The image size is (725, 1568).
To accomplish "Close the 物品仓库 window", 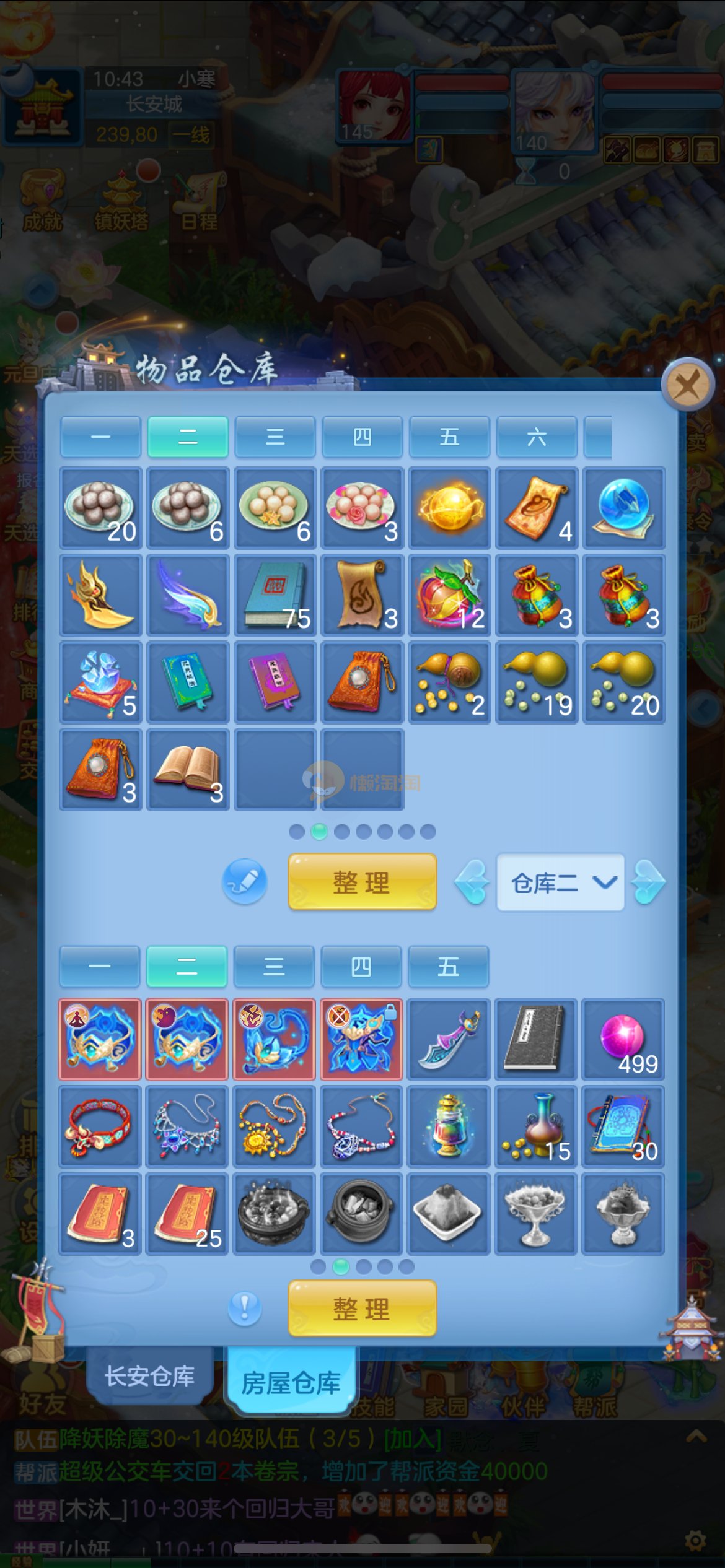I will pos(687,385).
